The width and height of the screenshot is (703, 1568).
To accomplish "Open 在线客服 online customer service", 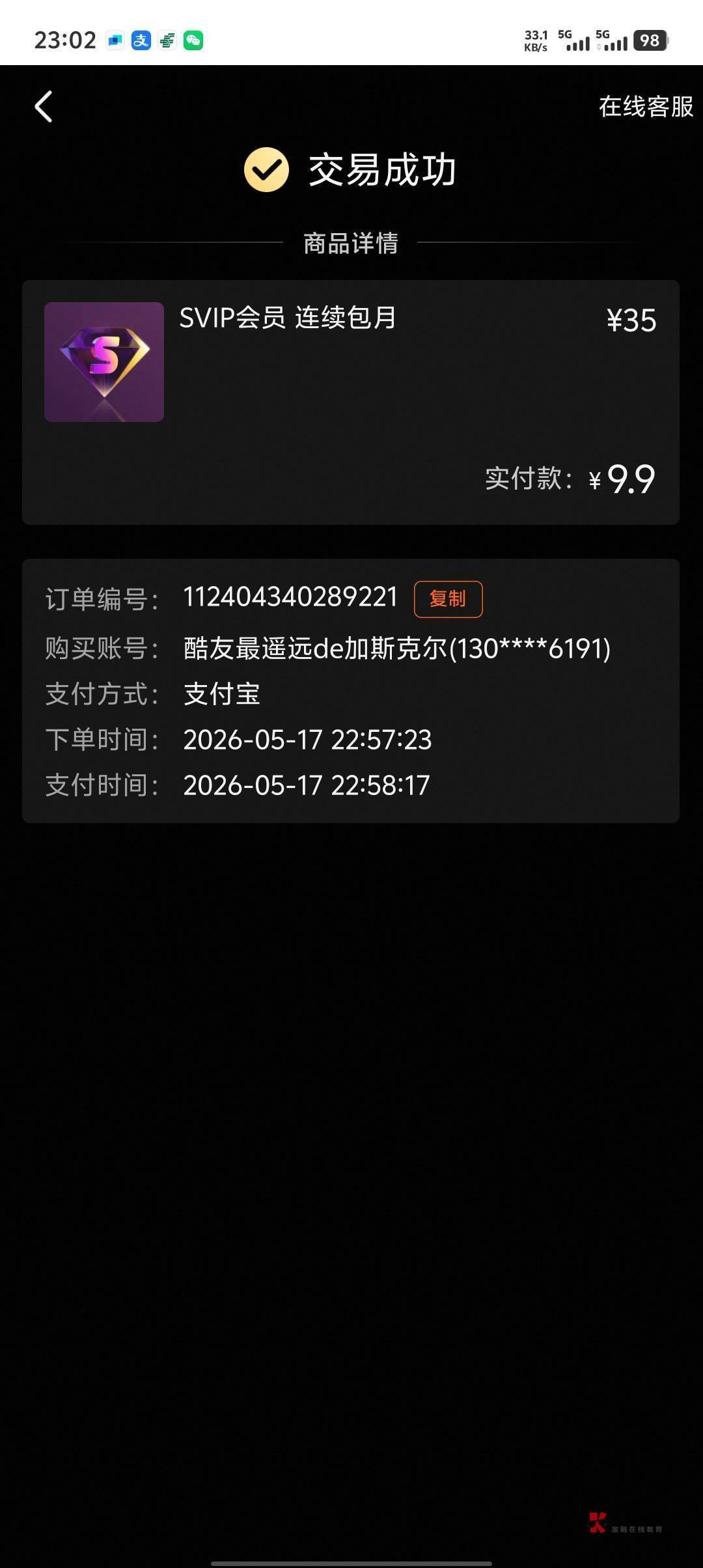I will pyautogui.click(x=646, y=107).
